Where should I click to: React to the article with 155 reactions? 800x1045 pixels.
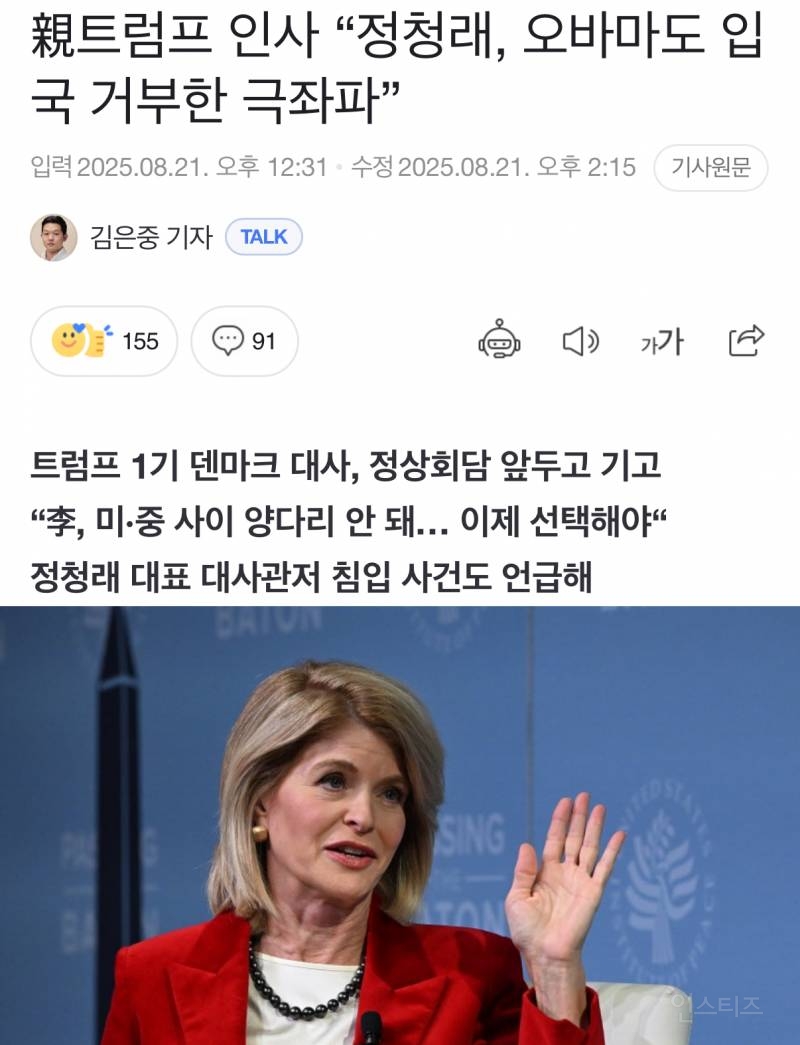pyautogui.click(x=104, y=341)
